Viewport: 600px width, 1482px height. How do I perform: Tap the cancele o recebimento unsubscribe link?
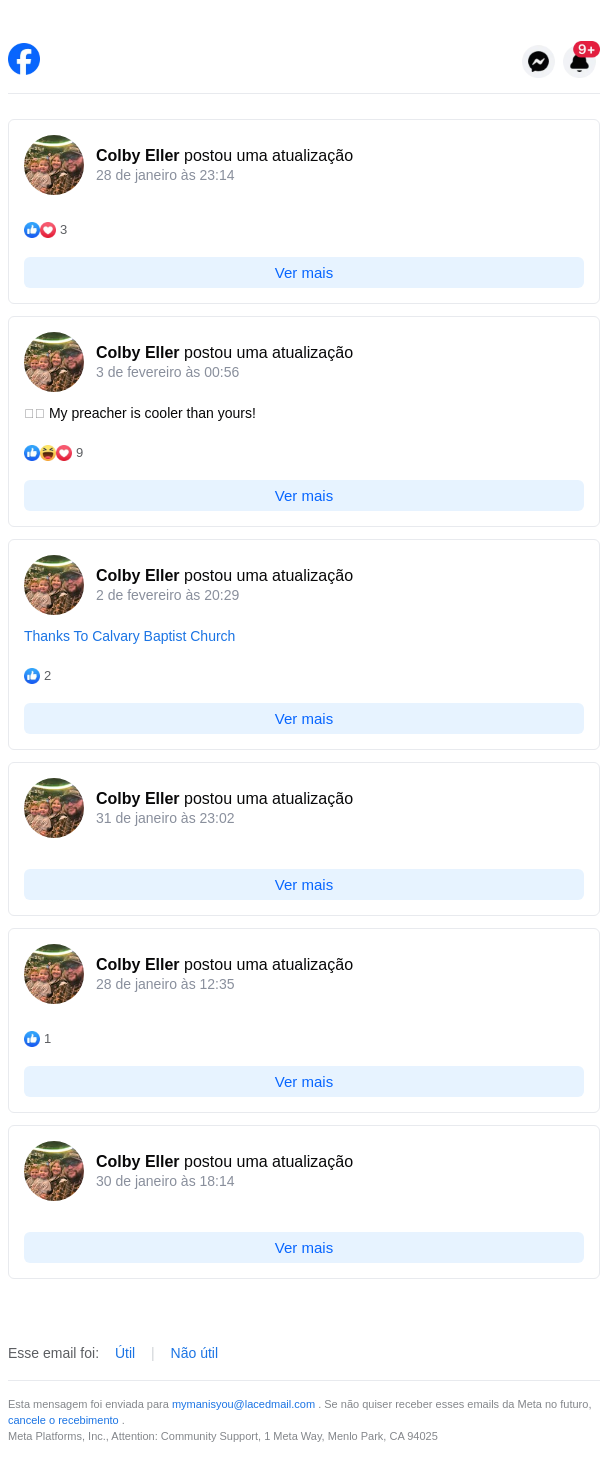pos(63,1420)
